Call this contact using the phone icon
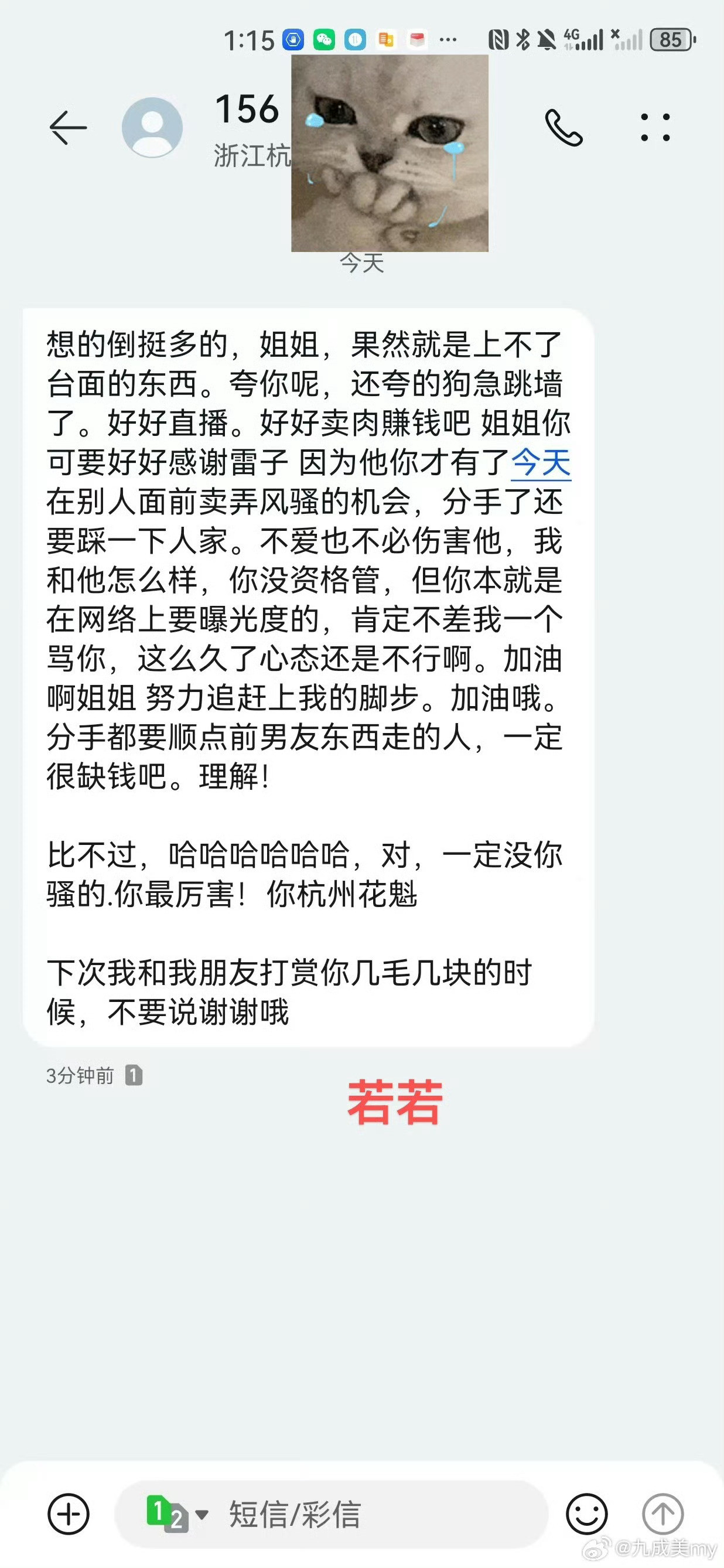 point(563,126)
